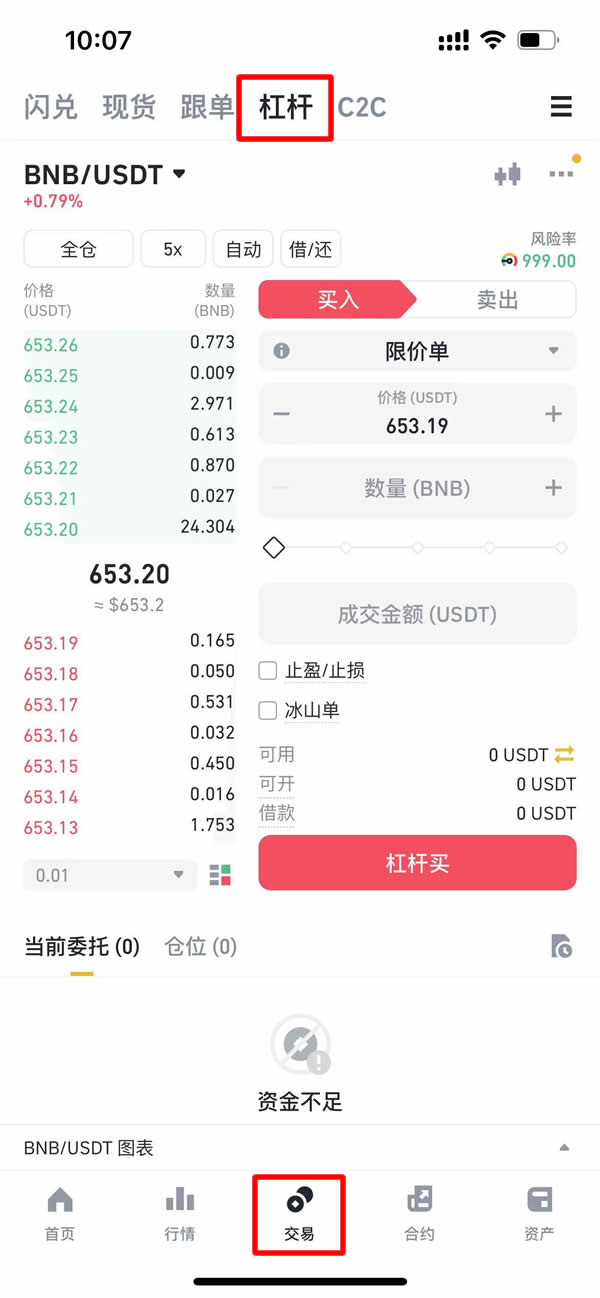The height and width of the screenshot is (1298, 600).
Task: Switch to the 闪兑 tab
Action: point(50,107)
